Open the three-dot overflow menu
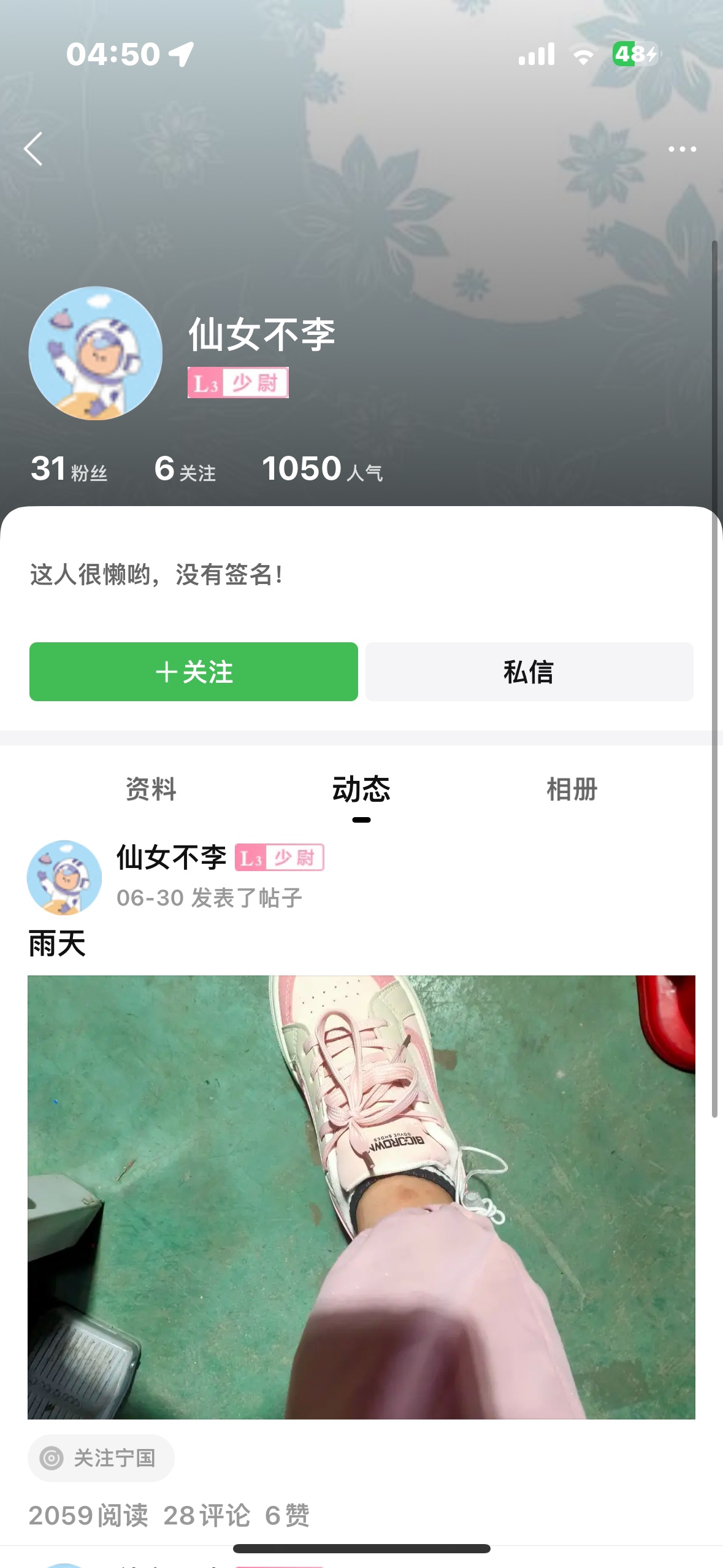 682,149
